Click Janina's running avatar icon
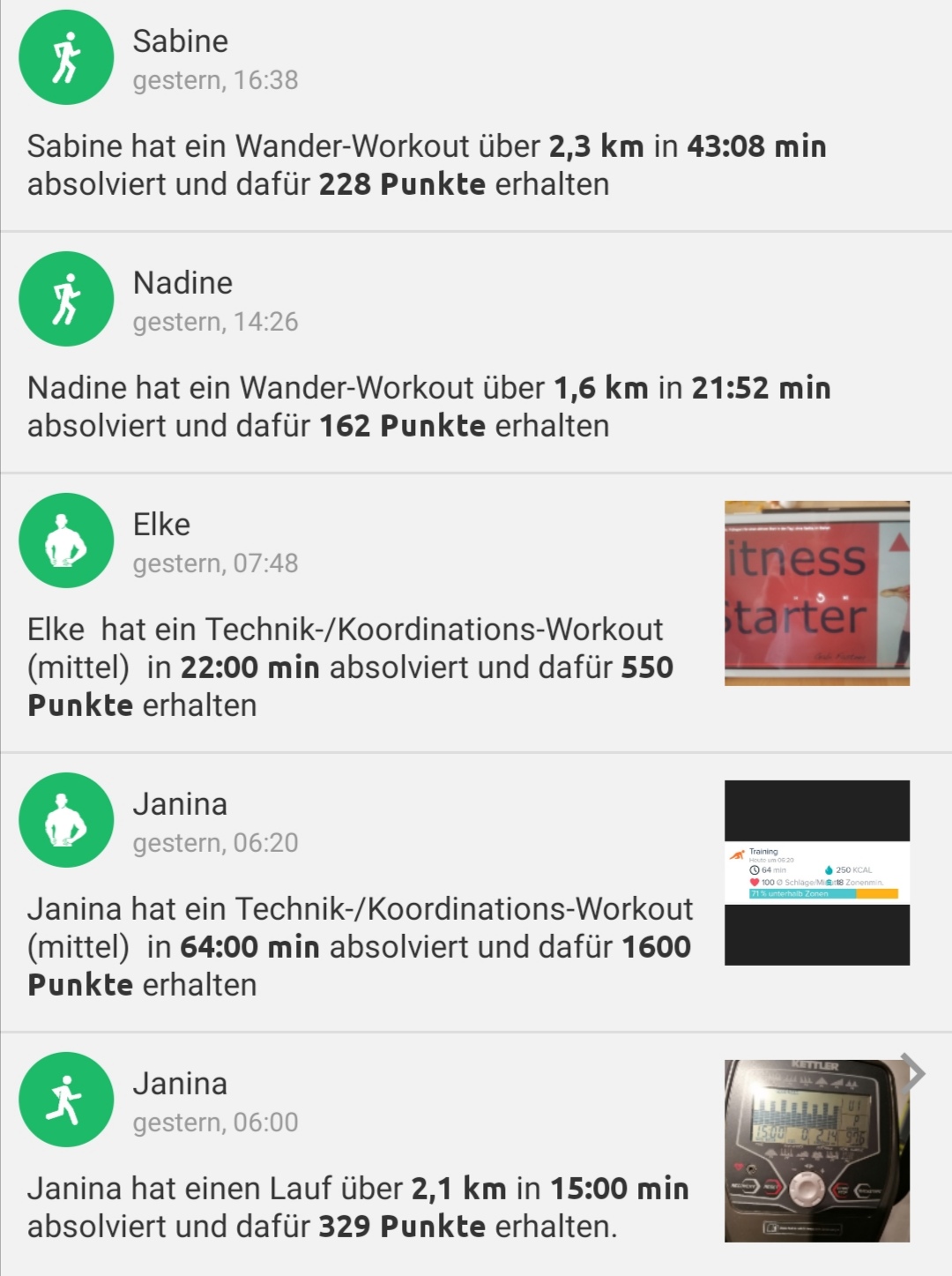The width and height of the screenshot is (952, 1276). [x=66, y=1100]
